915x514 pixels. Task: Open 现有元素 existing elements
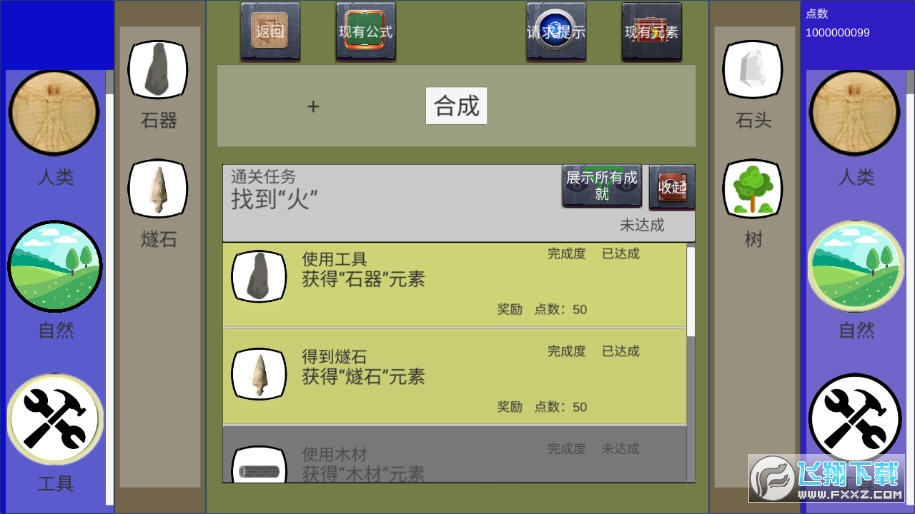pyautogui.click(x=651, y=31)
